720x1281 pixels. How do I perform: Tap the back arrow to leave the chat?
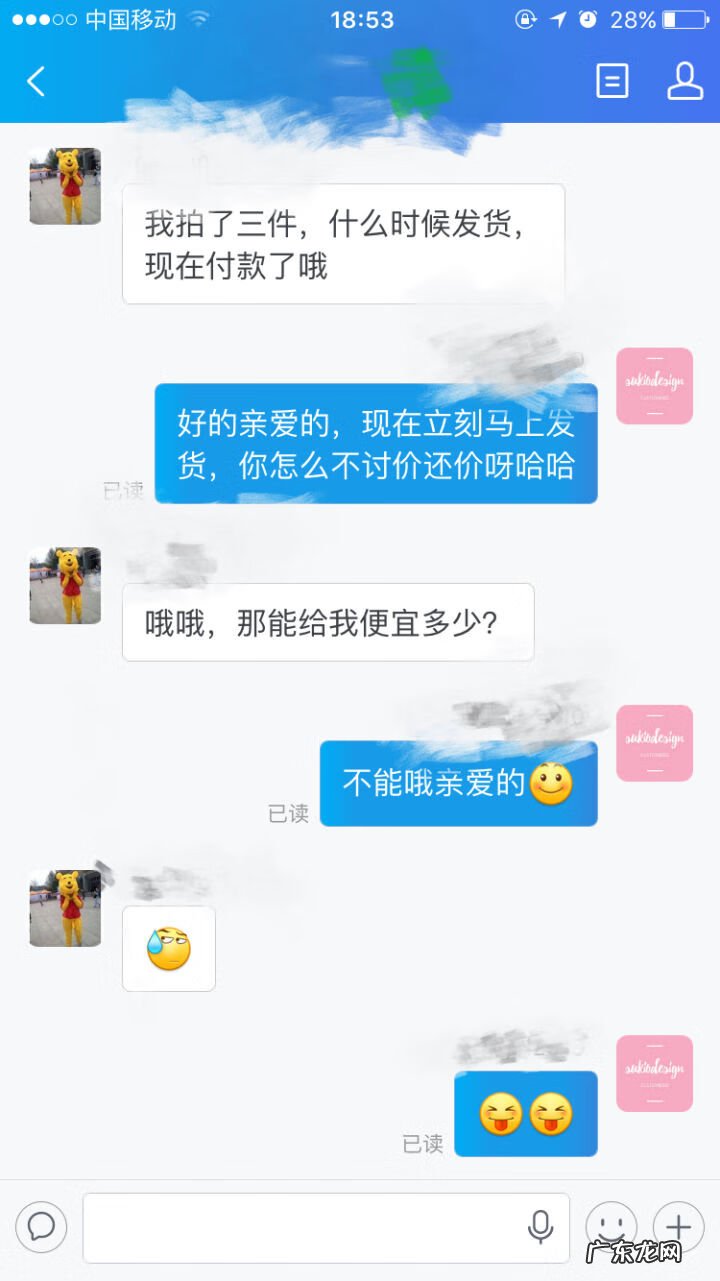point(37,81)
